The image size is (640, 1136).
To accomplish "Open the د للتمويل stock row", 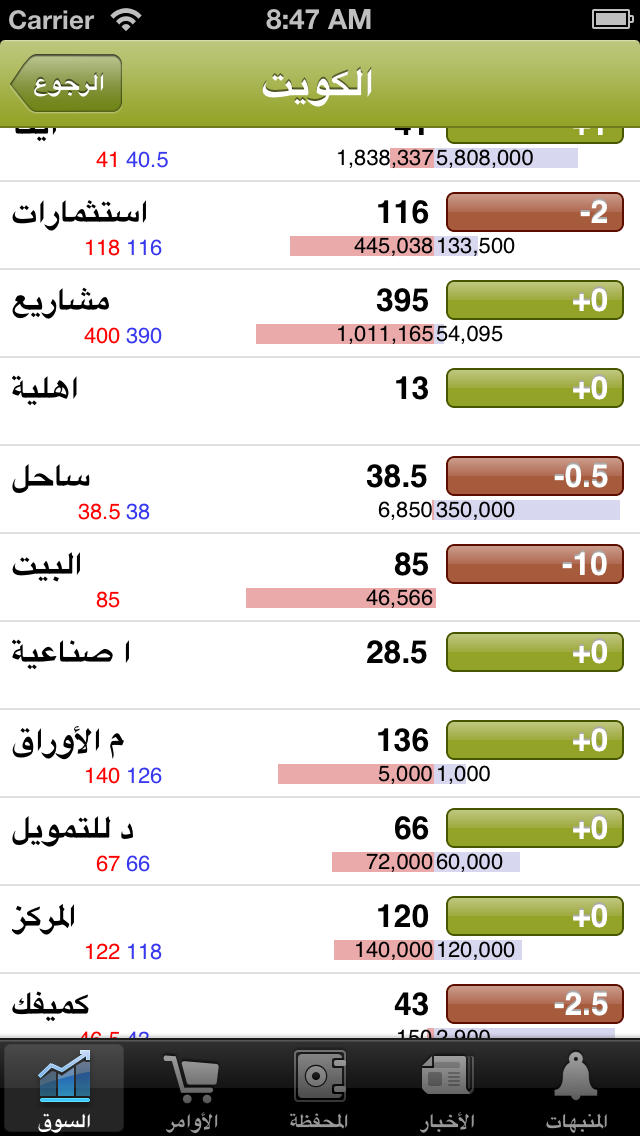I will click(x=320, y=841).
